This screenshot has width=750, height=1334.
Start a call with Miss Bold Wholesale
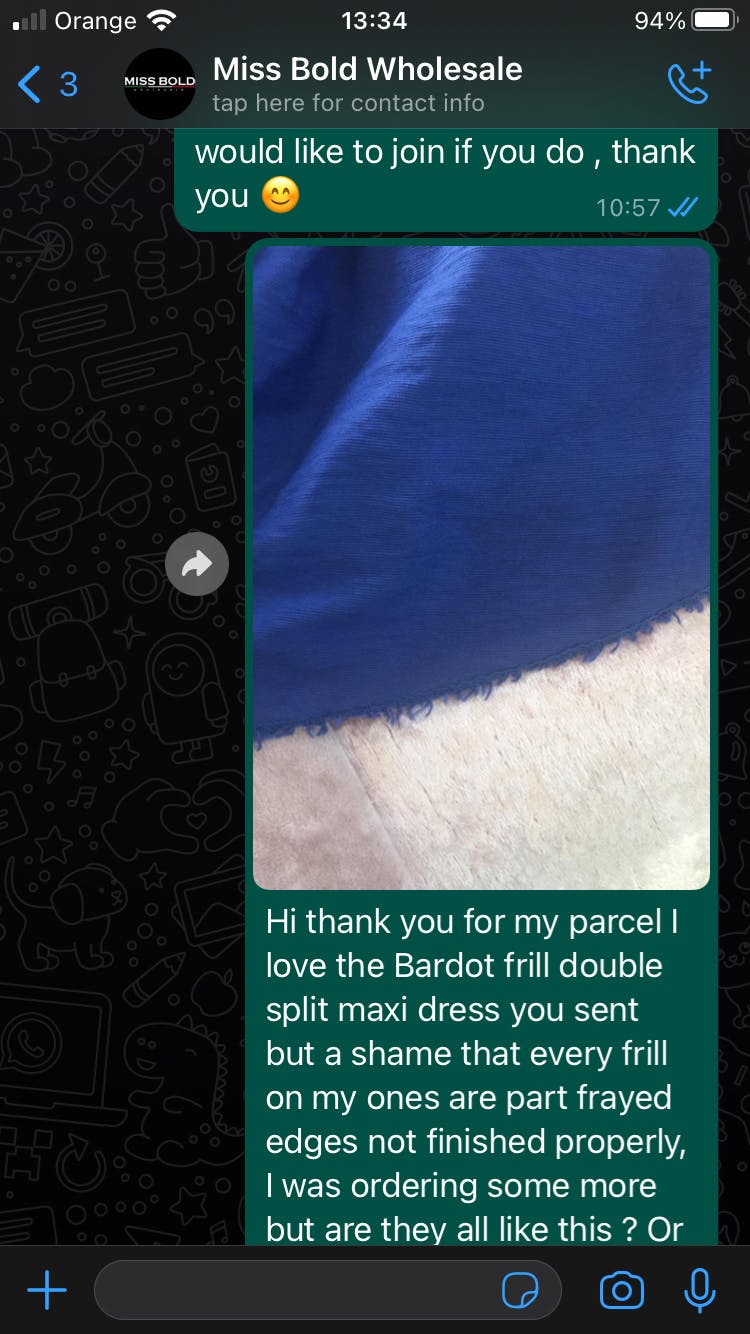[689, 84]
